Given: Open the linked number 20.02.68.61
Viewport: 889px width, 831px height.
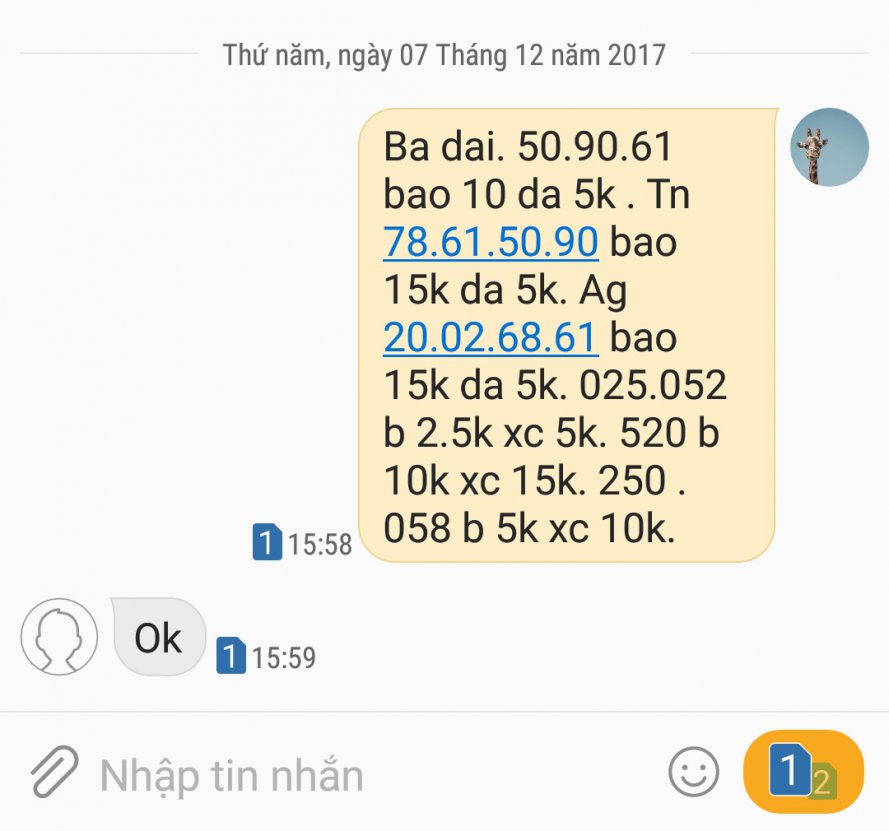Looking at the screenshot, I should tap(490, 337).
